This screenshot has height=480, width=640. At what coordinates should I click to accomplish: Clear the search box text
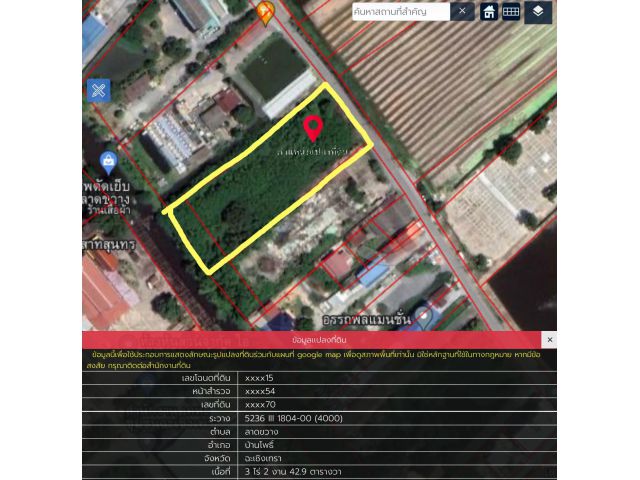(x=462, y=11)
